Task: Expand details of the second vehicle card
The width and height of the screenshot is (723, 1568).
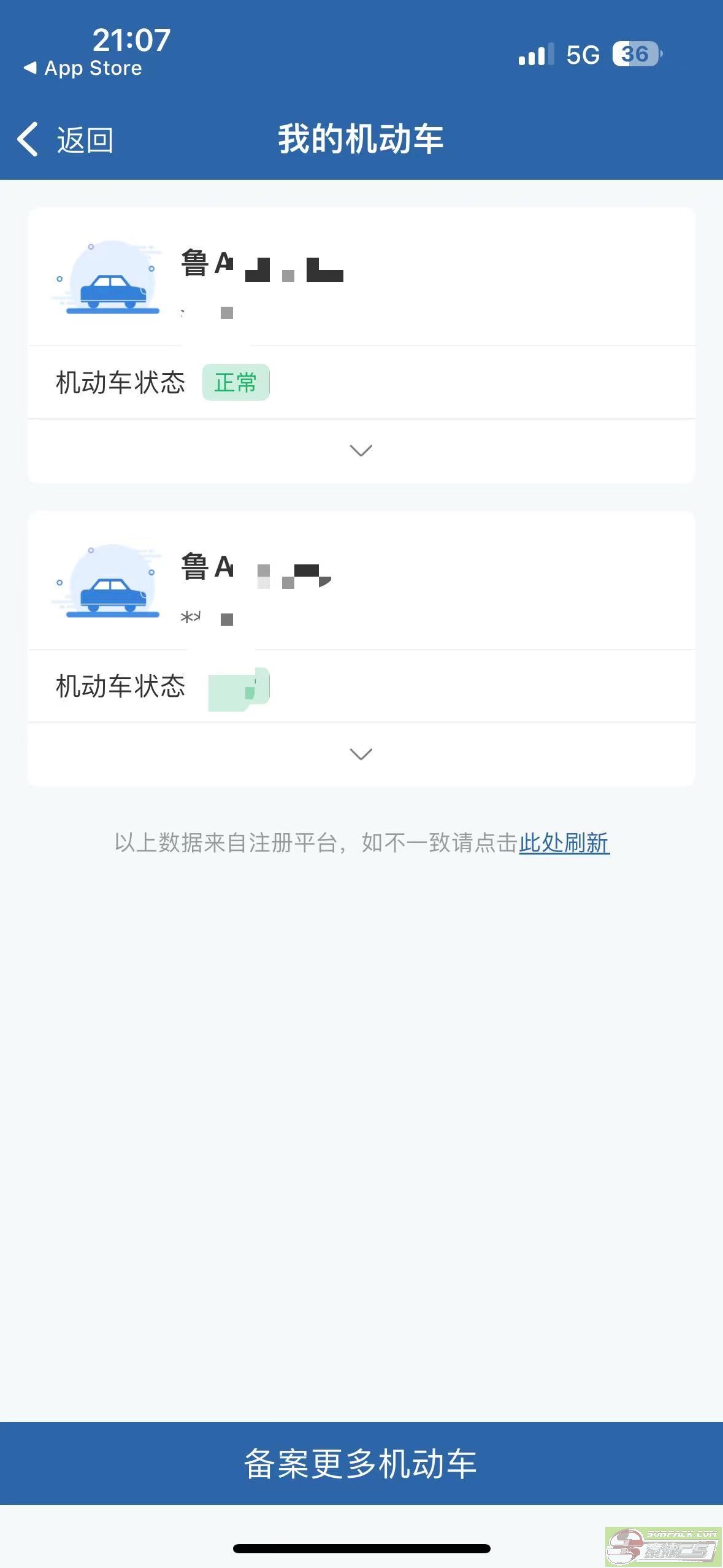Action: click(x=361, y=754)
